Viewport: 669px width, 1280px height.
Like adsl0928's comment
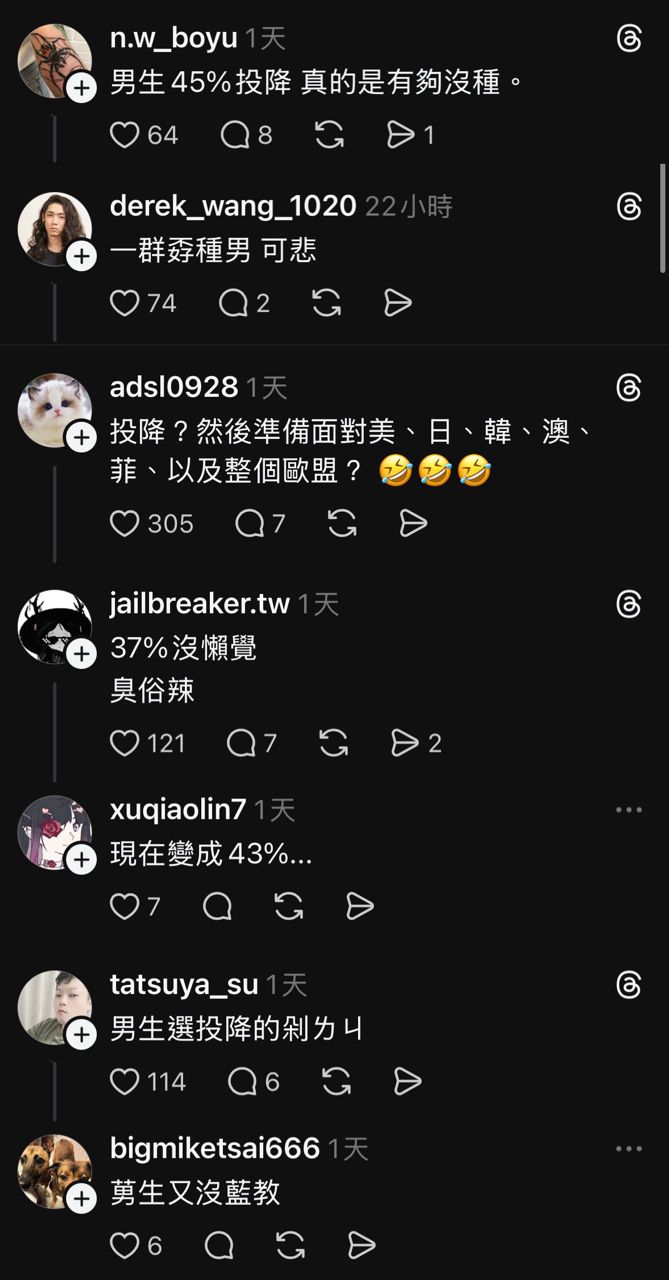point(124,523)
